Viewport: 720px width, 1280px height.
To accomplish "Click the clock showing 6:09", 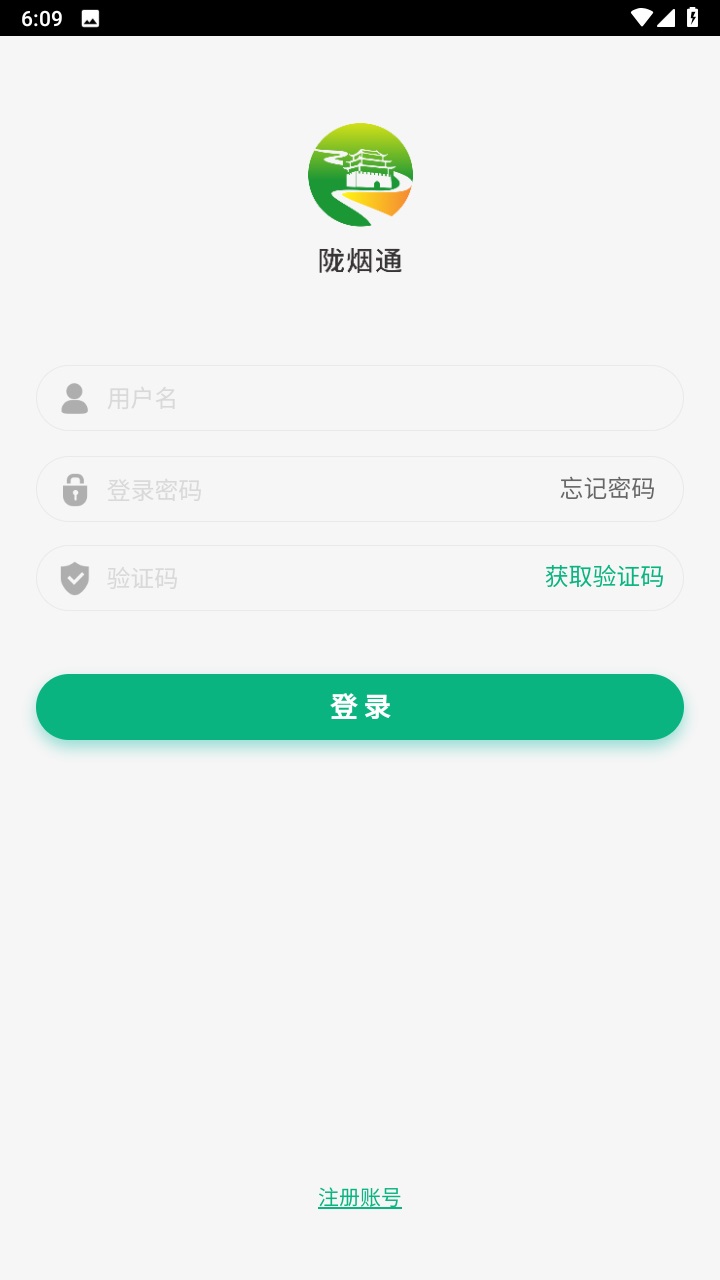I will pyautogui.click(x=42, y=16).
